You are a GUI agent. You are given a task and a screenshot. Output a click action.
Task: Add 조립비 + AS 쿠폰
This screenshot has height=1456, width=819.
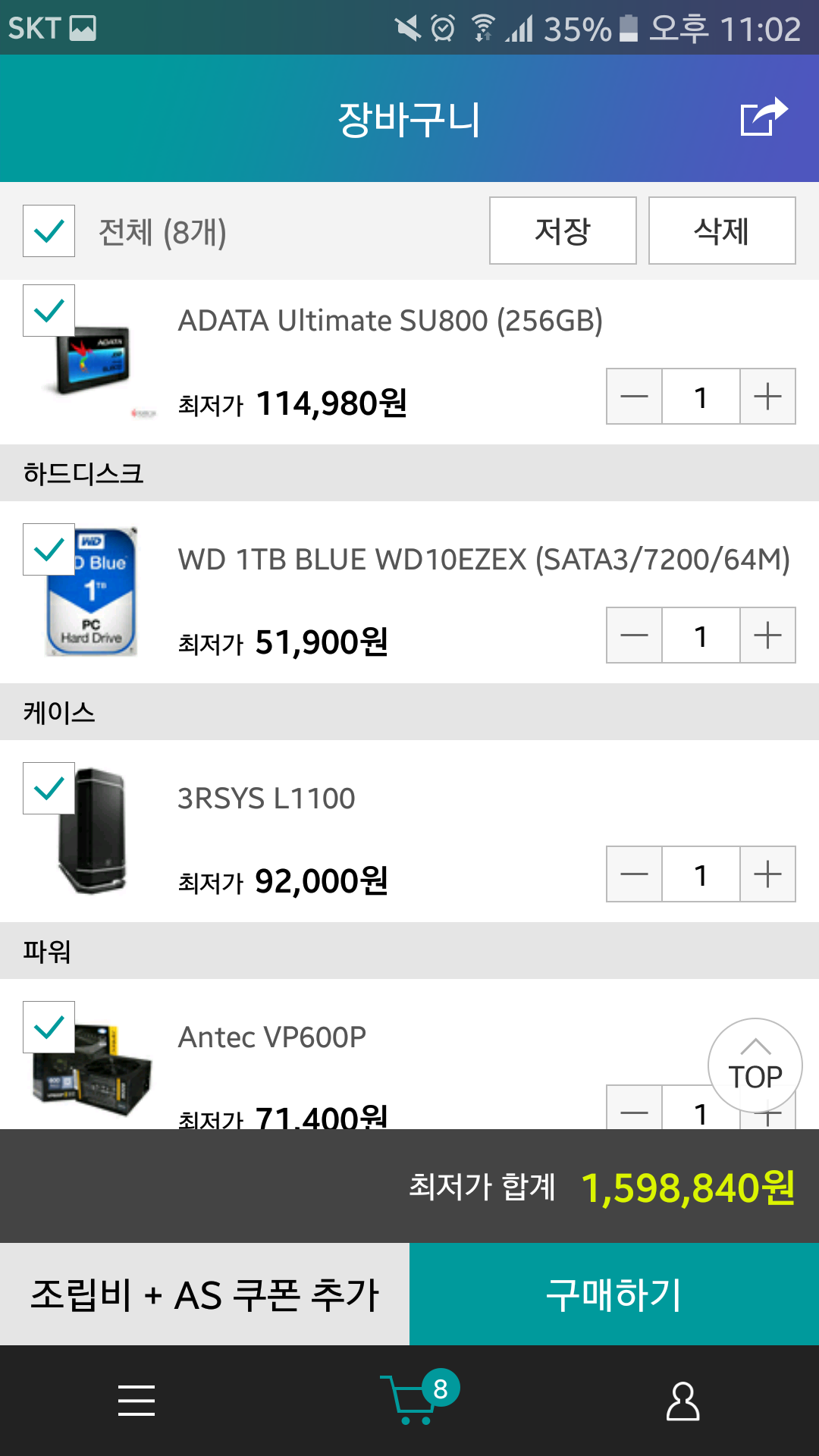[x=205, y=1294]
